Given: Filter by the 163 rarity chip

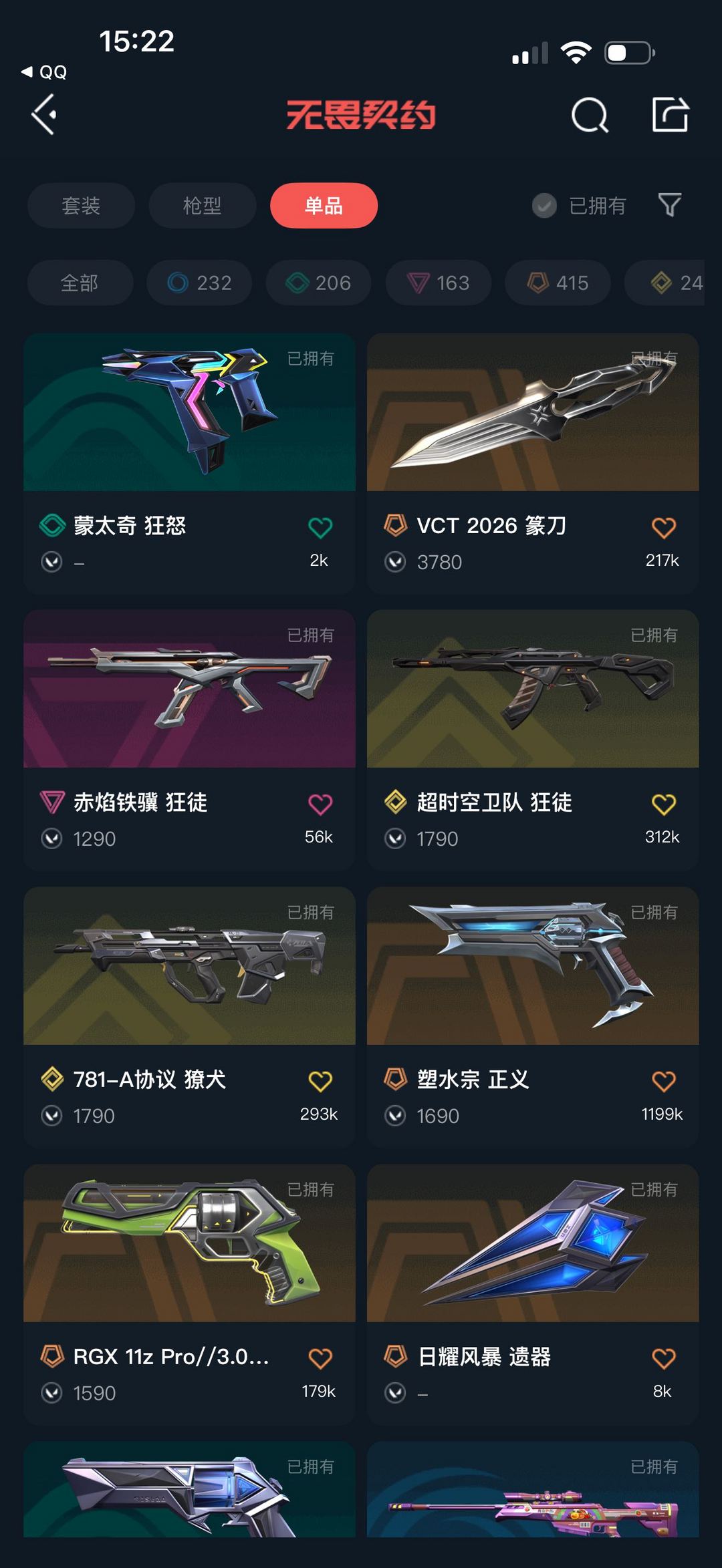Looking at the screenshot, I should coord(438,283).
